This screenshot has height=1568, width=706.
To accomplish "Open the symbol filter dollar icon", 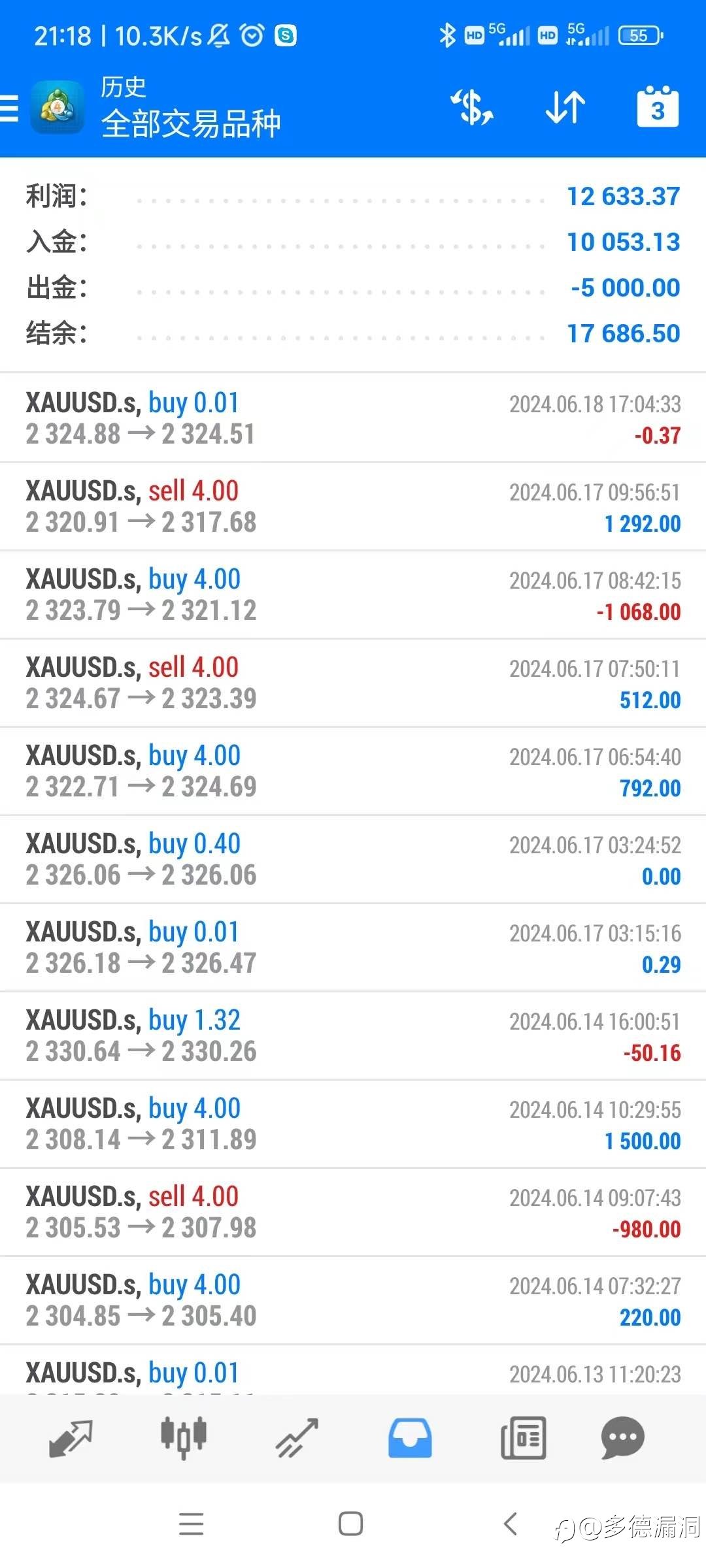I will coord(472,107).
